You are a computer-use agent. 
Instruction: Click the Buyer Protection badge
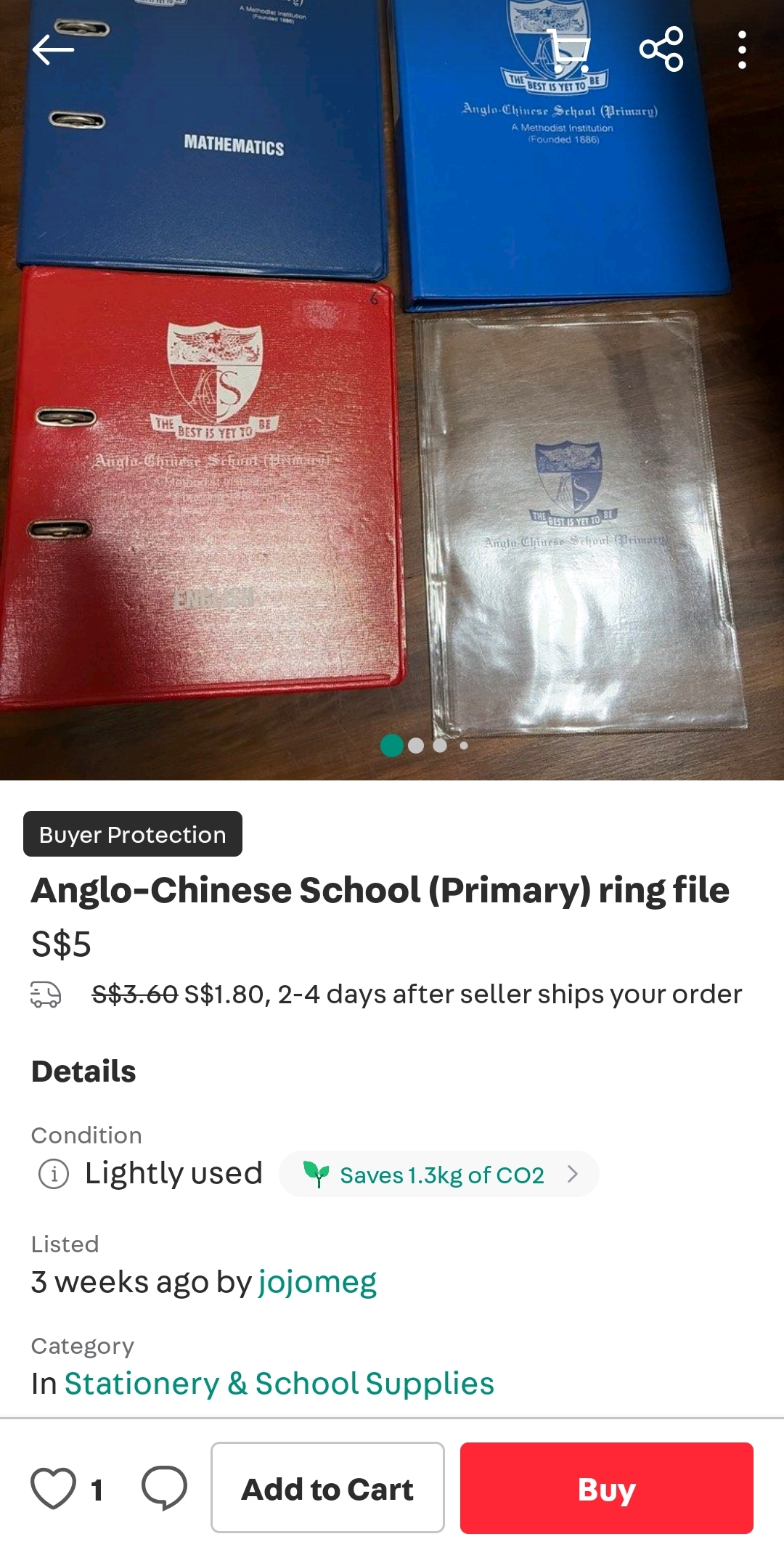132,834
